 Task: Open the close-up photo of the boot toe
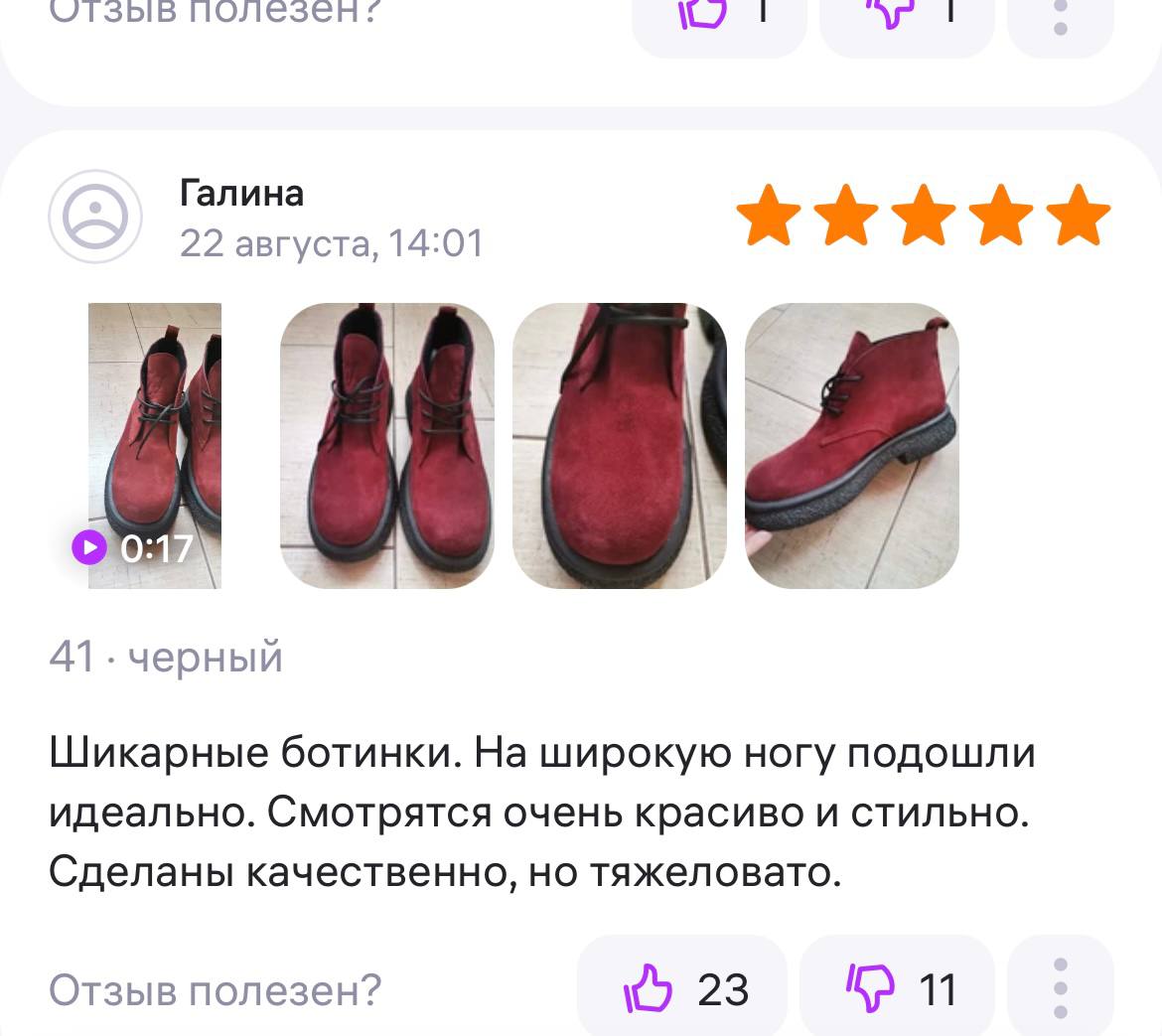click(620, 446)
